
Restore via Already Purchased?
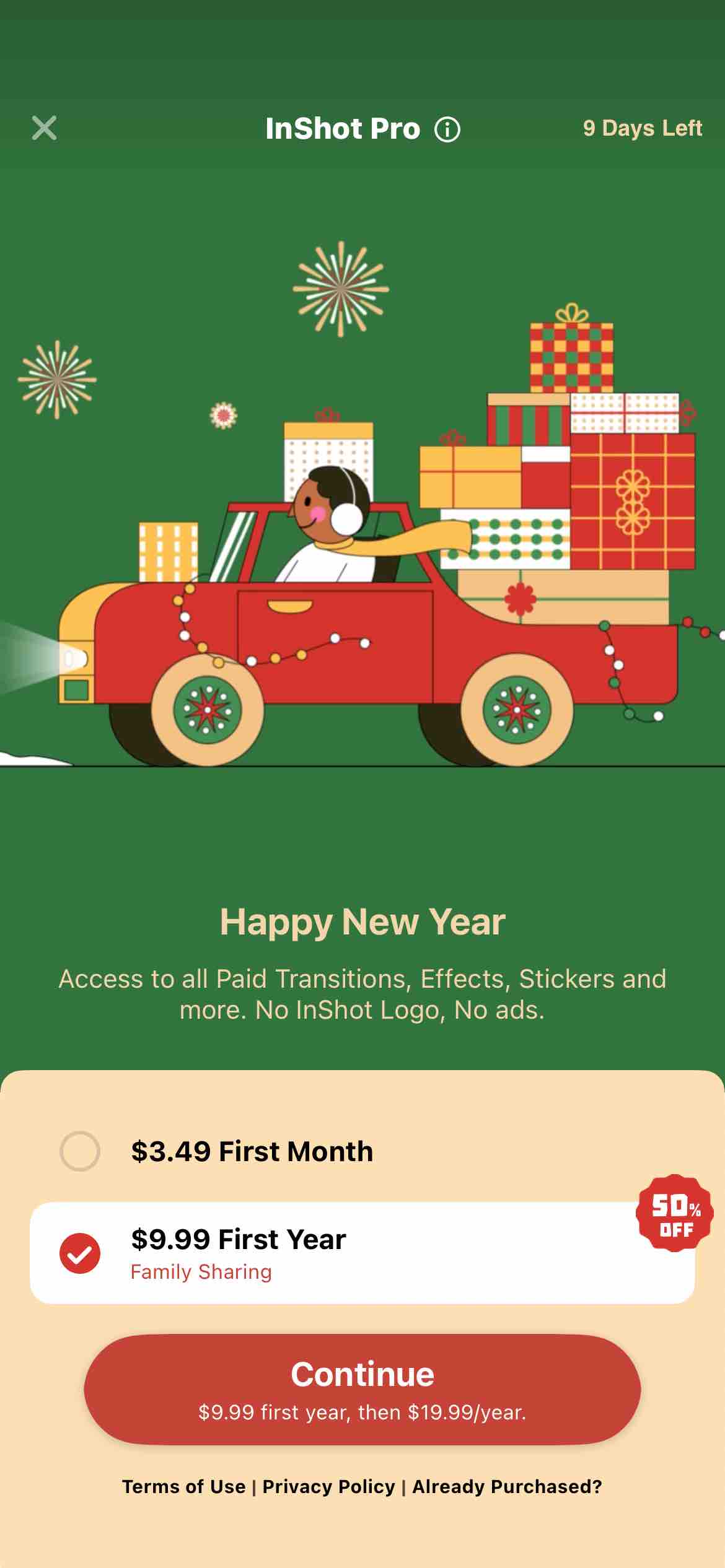pyautogui.click(x=507, y=1486)
